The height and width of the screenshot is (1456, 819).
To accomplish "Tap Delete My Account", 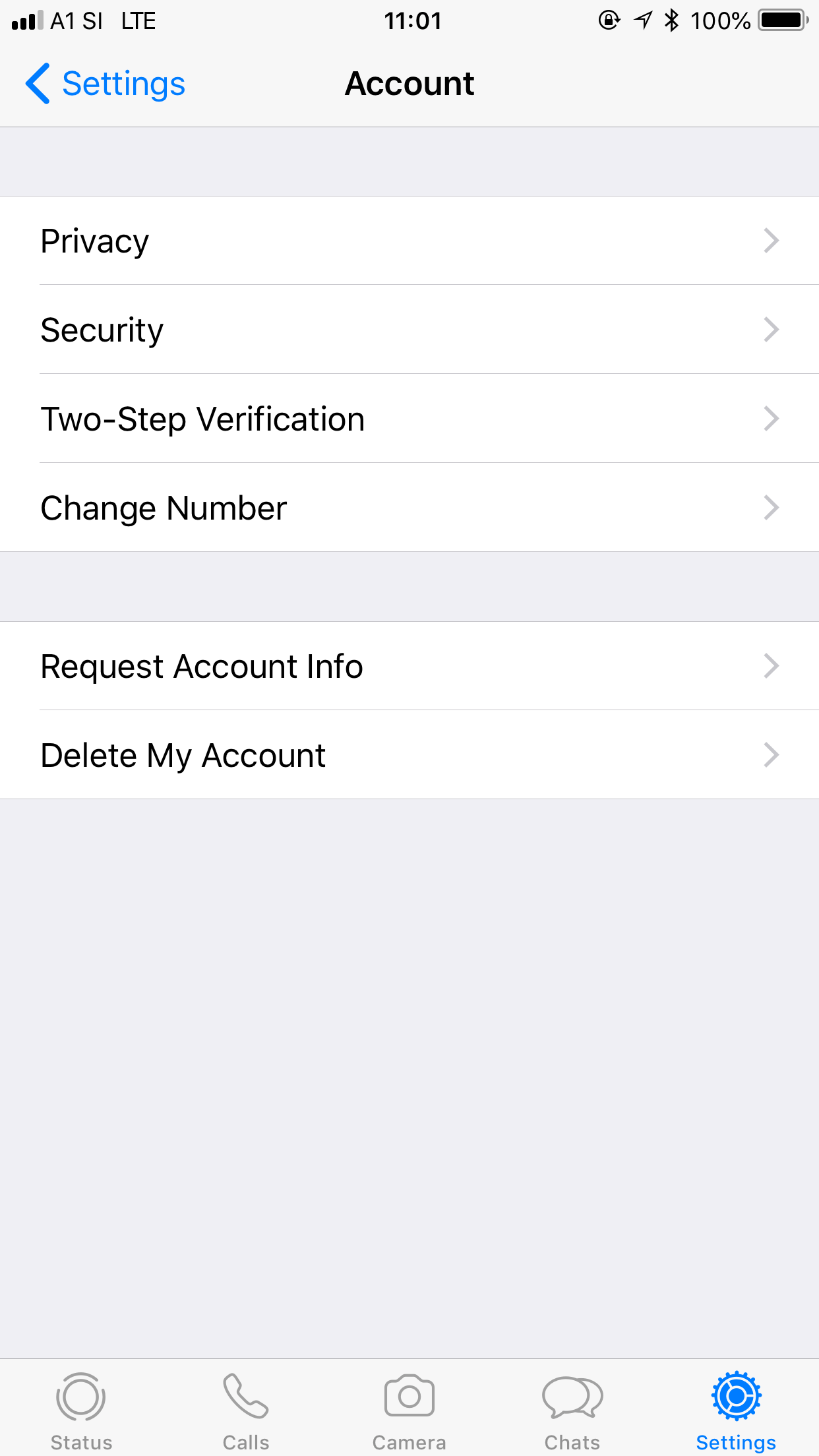I will click(x=409, y=755).
